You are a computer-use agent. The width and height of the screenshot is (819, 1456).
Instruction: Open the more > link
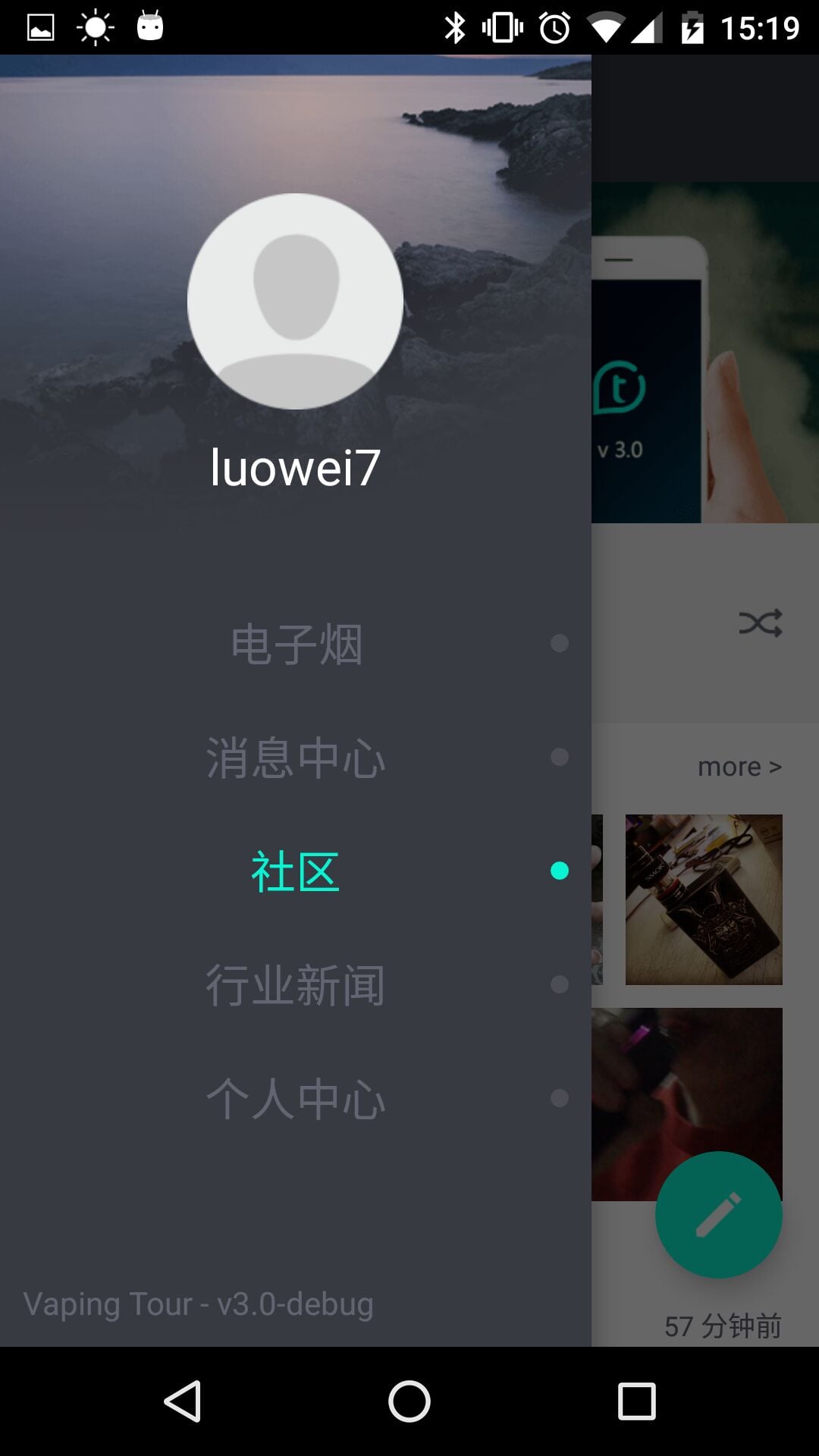pyautogui.click(x=739, y=767)
